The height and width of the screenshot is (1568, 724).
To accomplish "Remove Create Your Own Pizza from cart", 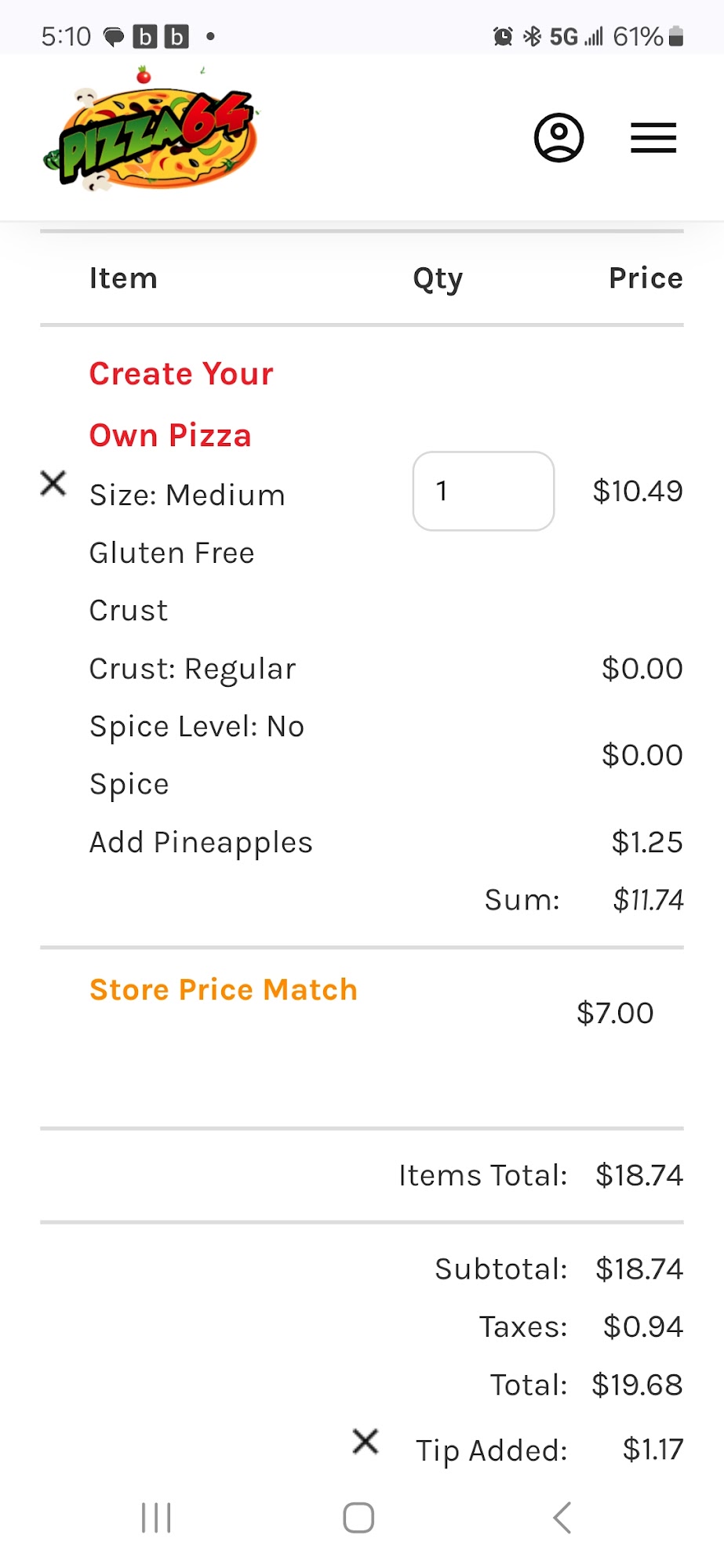I will (x=53, y=483).
